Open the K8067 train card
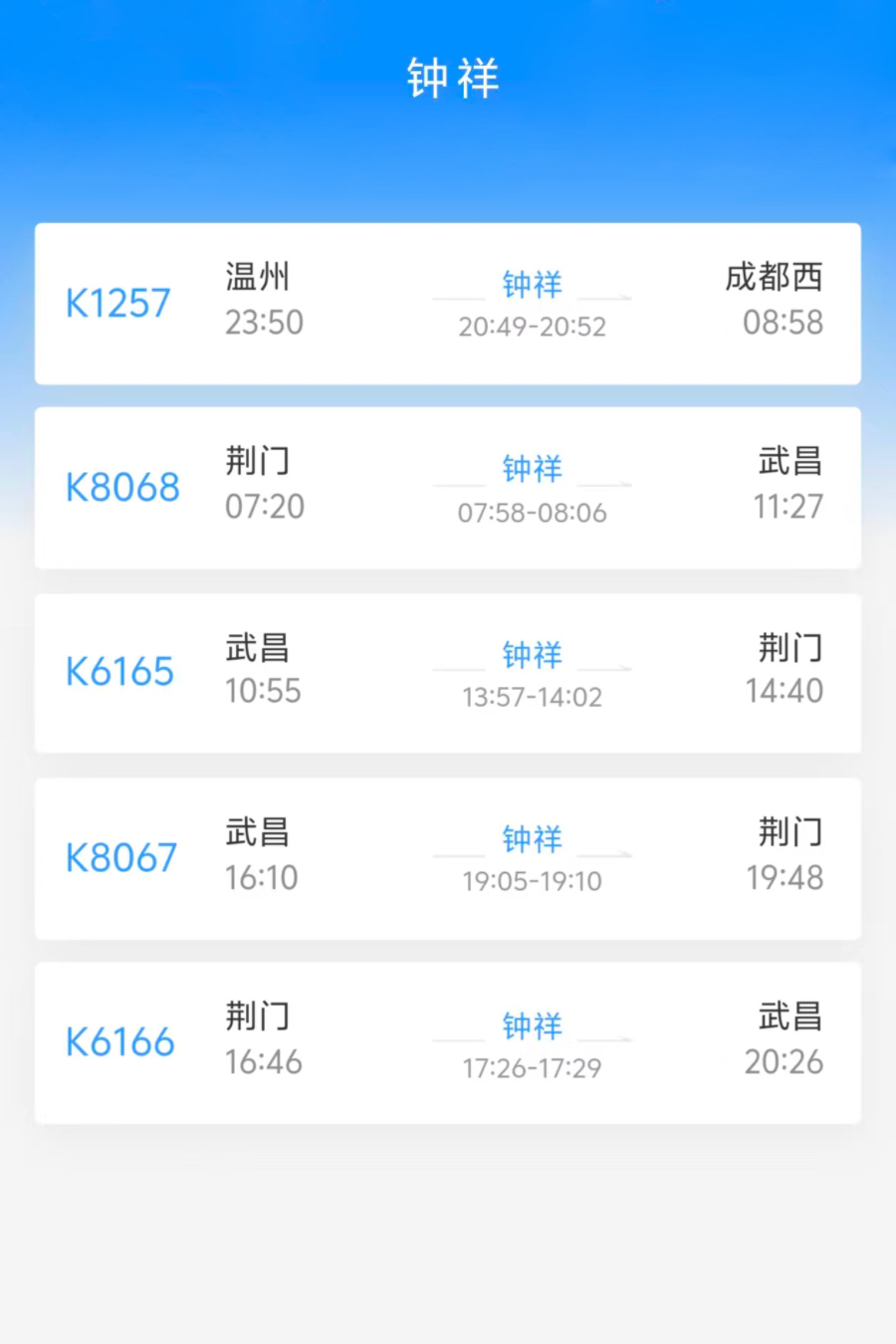 (448, 858)
